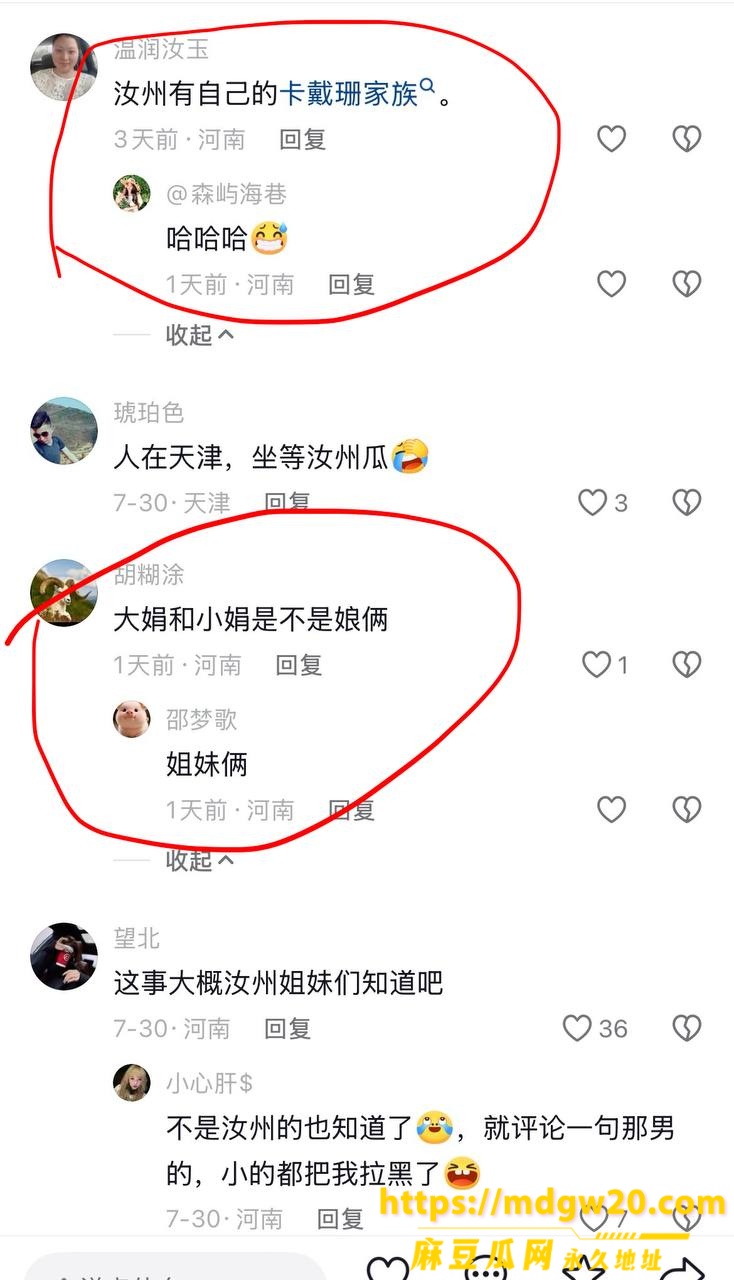Reply to 温润汝玉's comment
Image resolution: width=734 pixels, height=1280 pixels.
click(x=303, y=139)
